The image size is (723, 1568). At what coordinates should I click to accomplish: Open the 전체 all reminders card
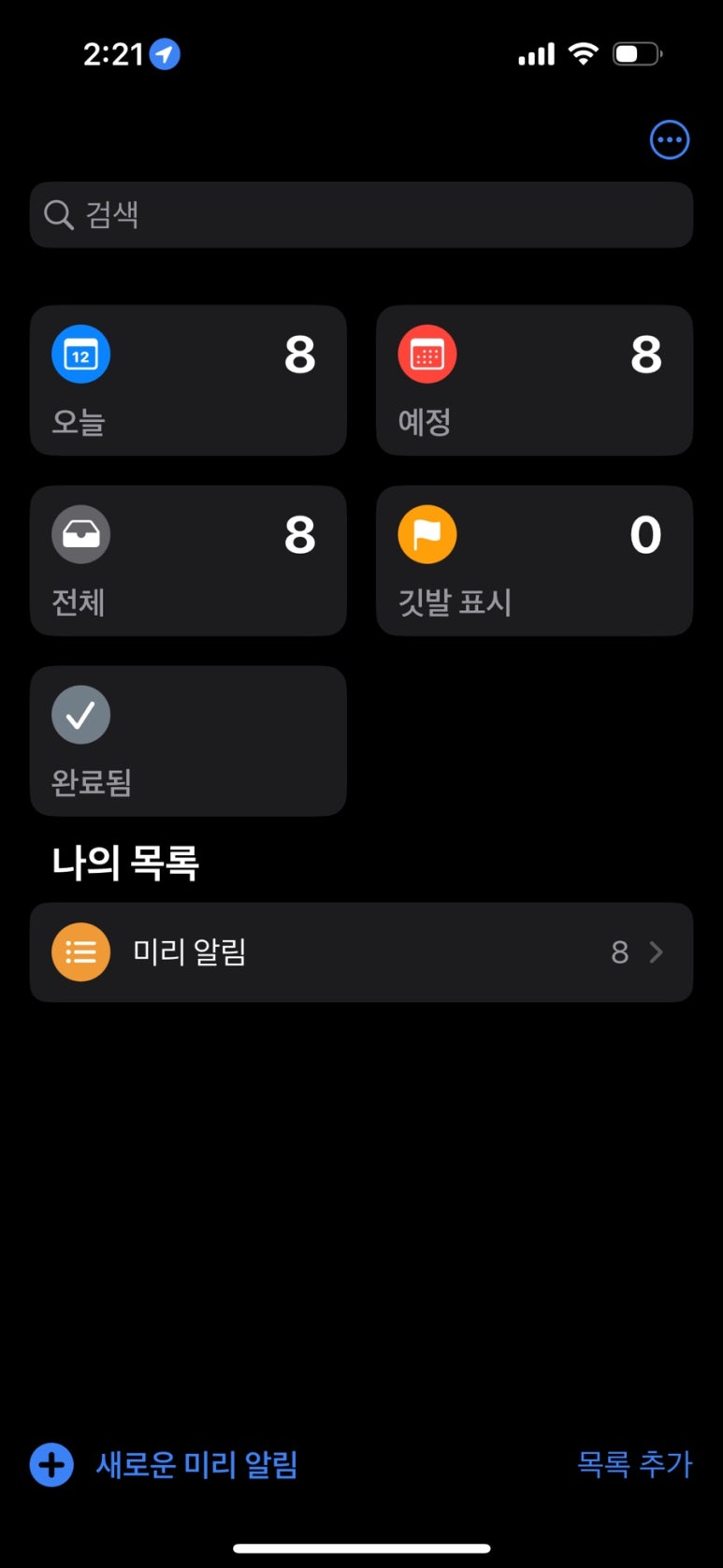pos(188,561)
